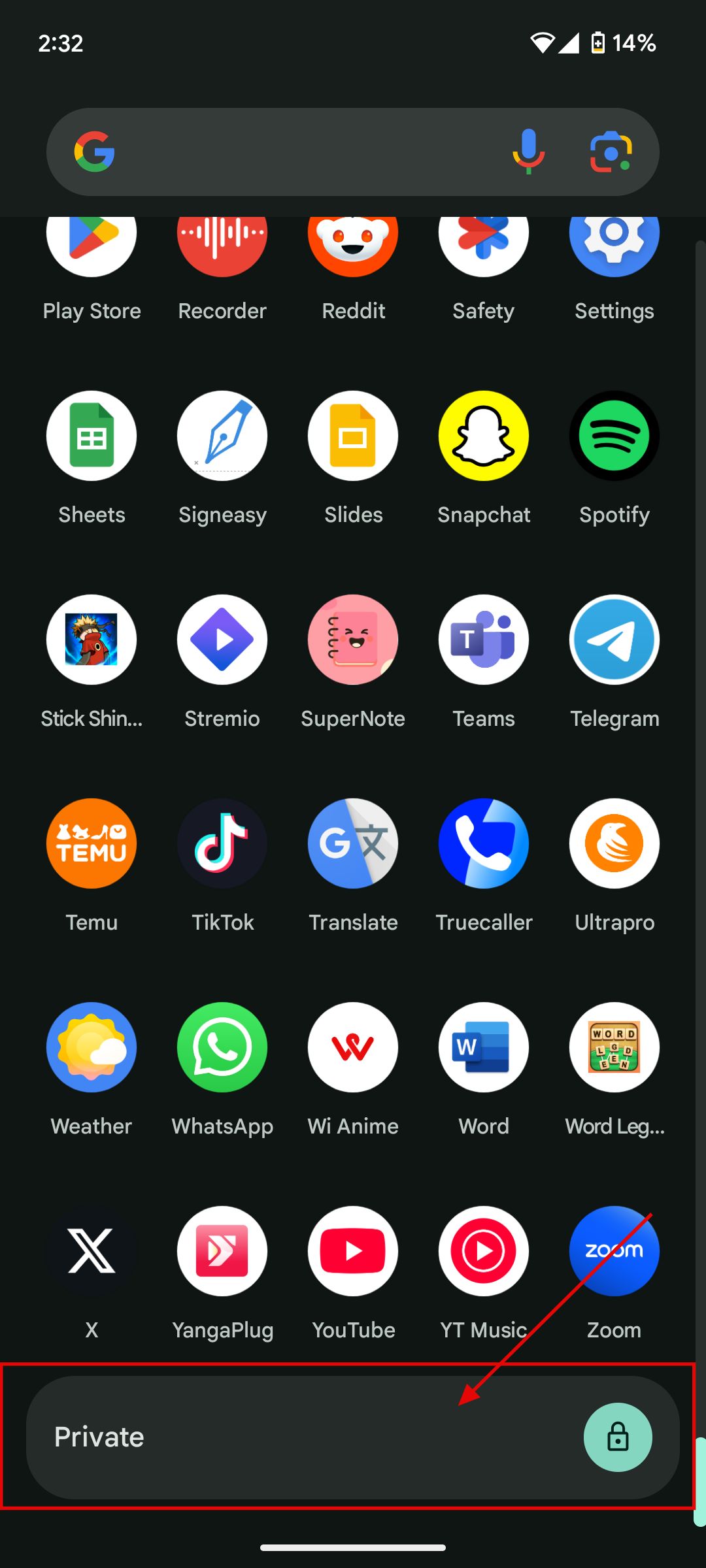
Task: Unlock the Private space lock button
Action: point(617,1437)
